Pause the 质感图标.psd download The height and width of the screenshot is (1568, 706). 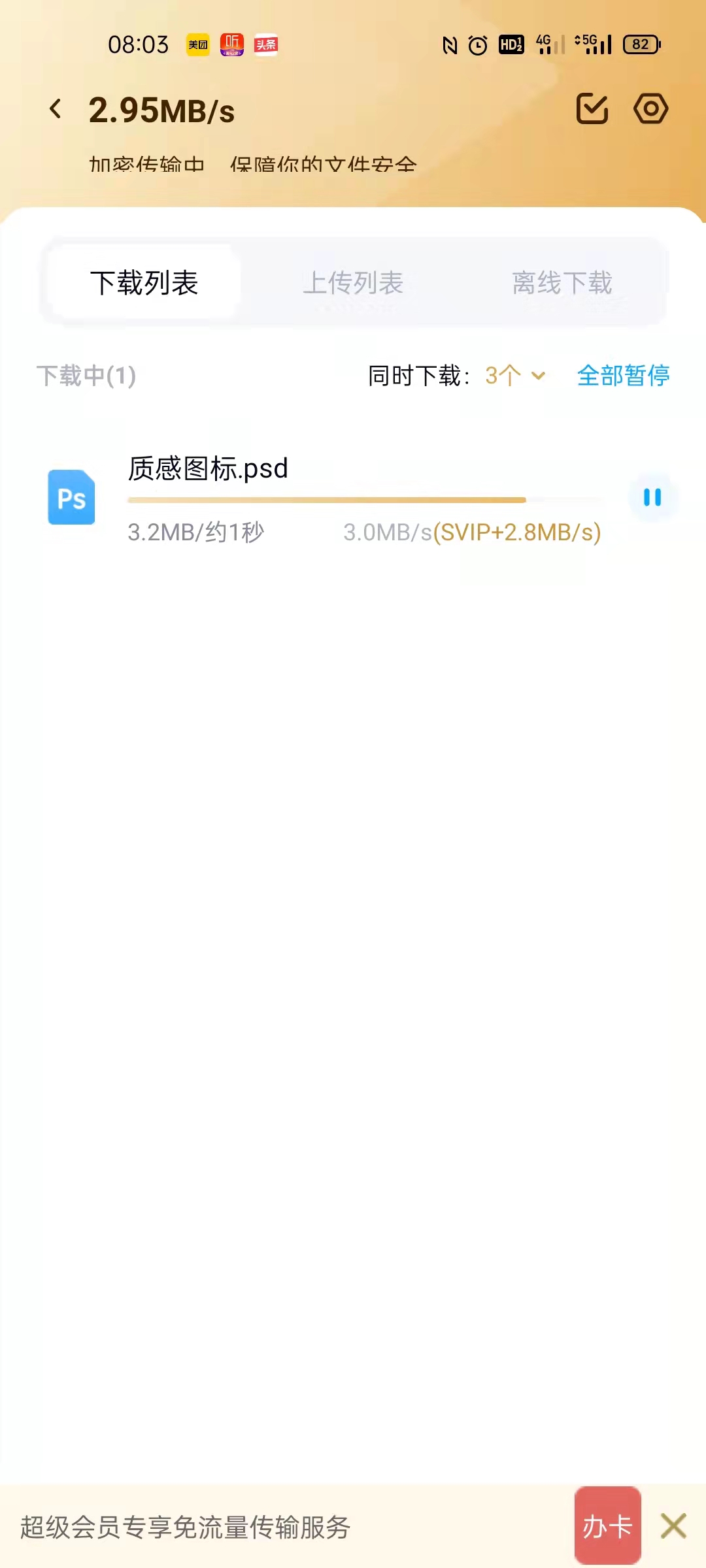(652, 498)
